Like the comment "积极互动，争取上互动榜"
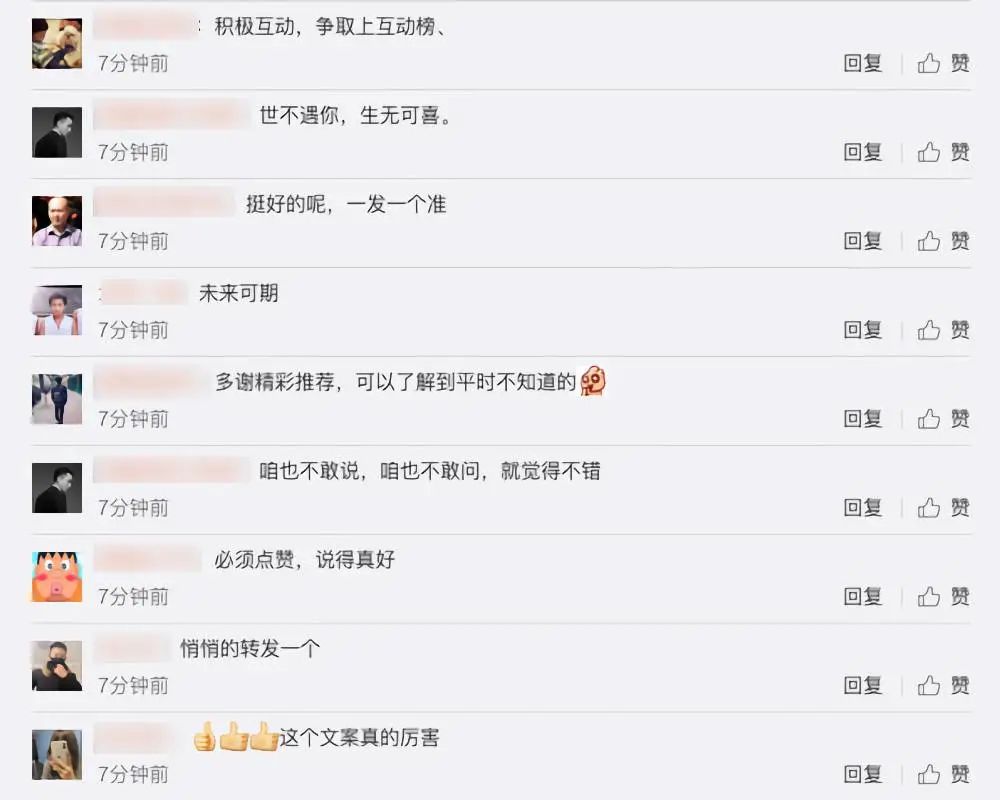The image size is (1000, 800). (943, 63)
